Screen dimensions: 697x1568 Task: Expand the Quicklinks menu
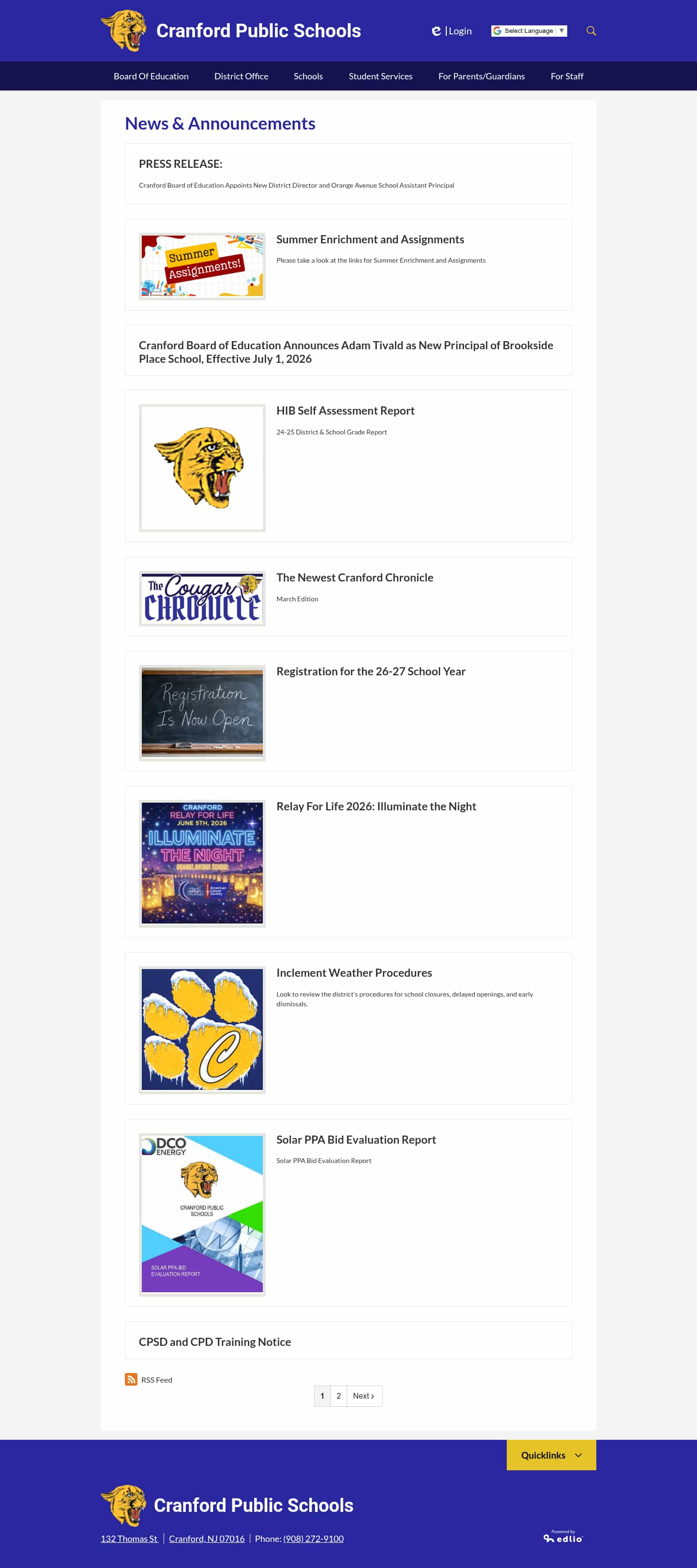pos(551,1455)
